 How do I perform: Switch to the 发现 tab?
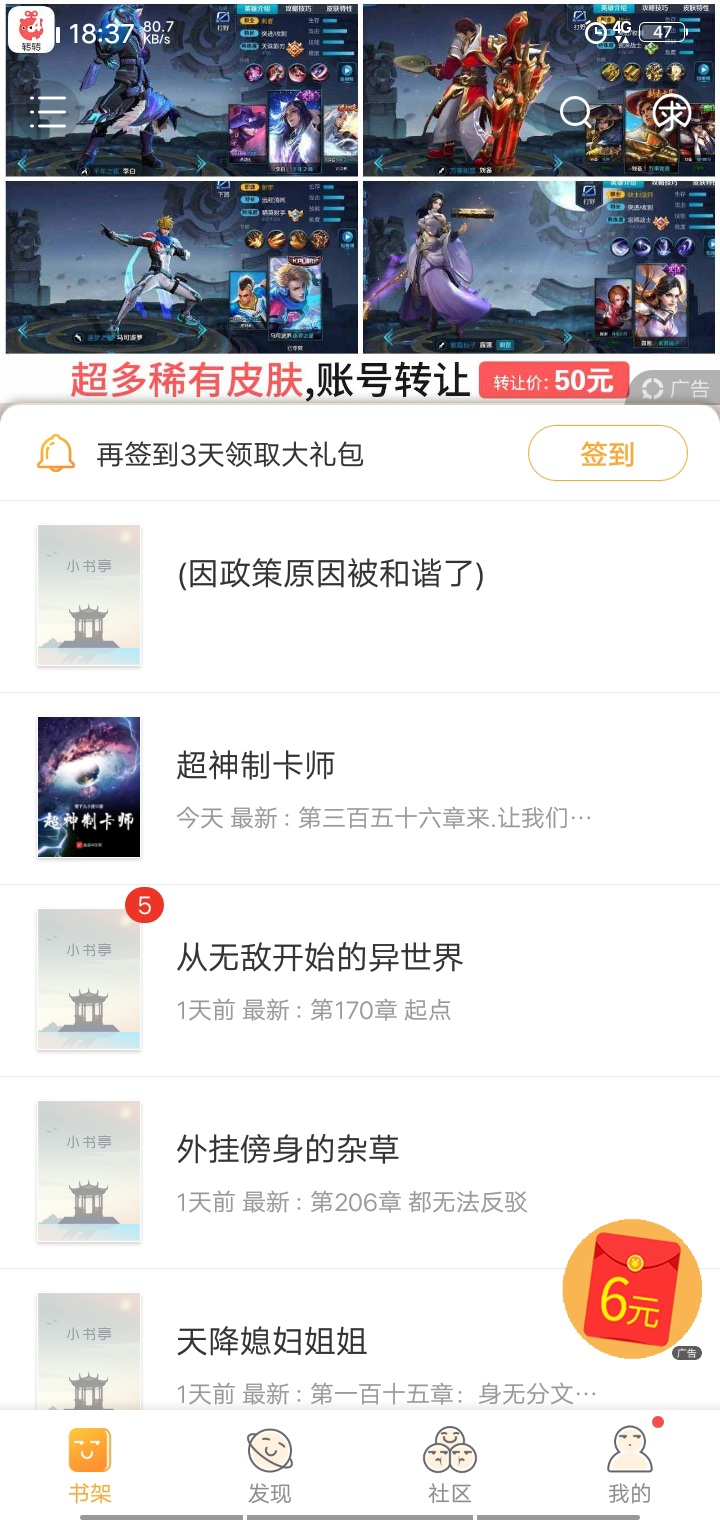(270, 1466)
